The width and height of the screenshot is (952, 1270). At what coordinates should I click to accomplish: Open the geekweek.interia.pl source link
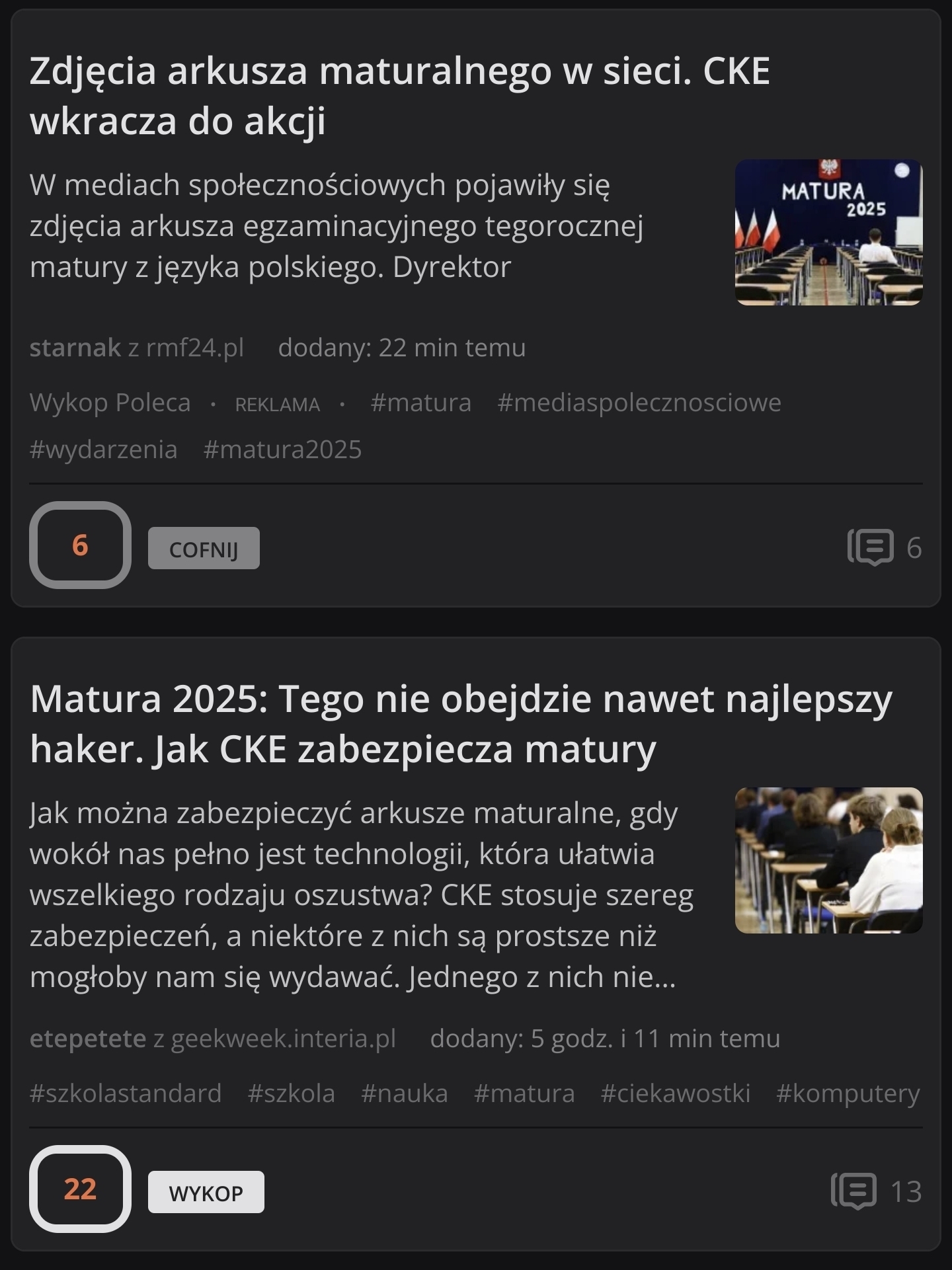pos(283,1039)
